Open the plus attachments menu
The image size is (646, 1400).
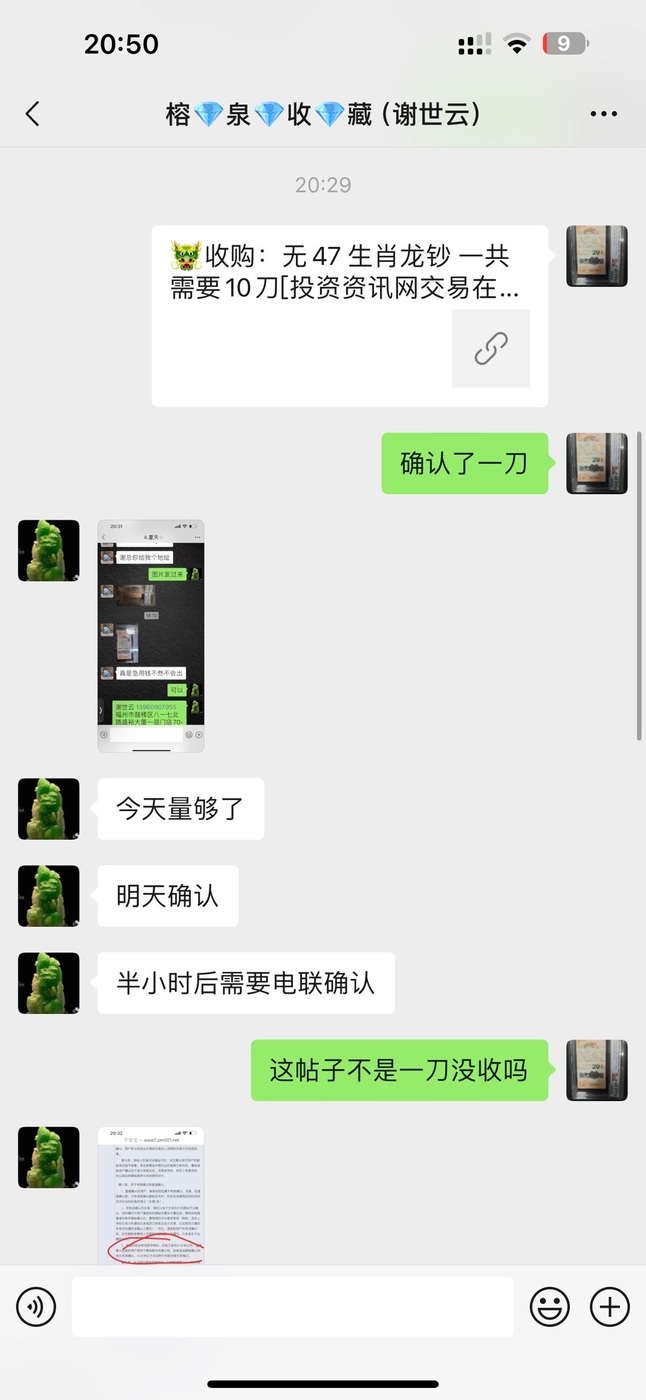click(x=610, y=1307)
